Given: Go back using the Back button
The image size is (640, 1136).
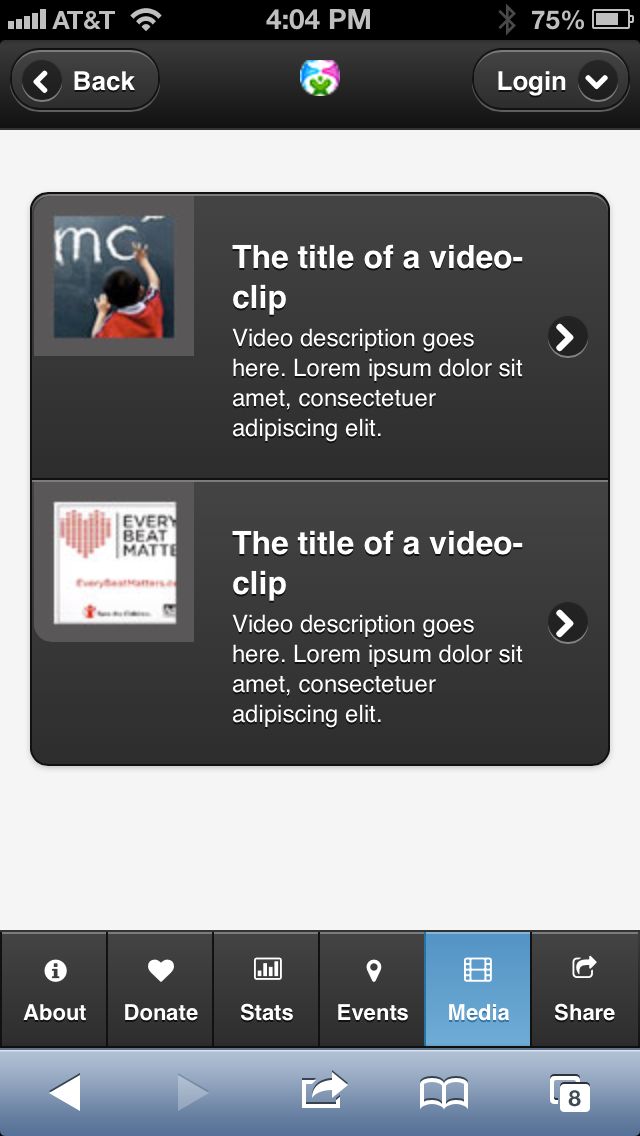Looking at the screenshot, I should (x=85, y=81).
